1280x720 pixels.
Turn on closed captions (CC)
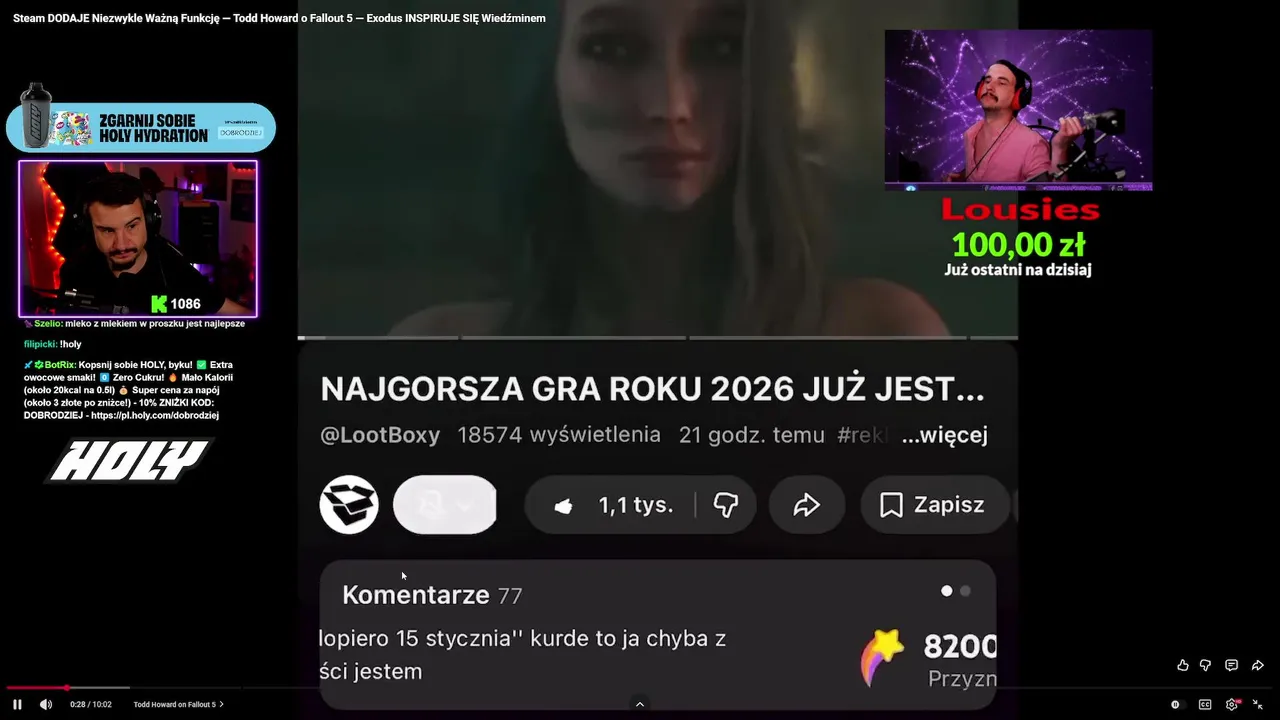1205,704
